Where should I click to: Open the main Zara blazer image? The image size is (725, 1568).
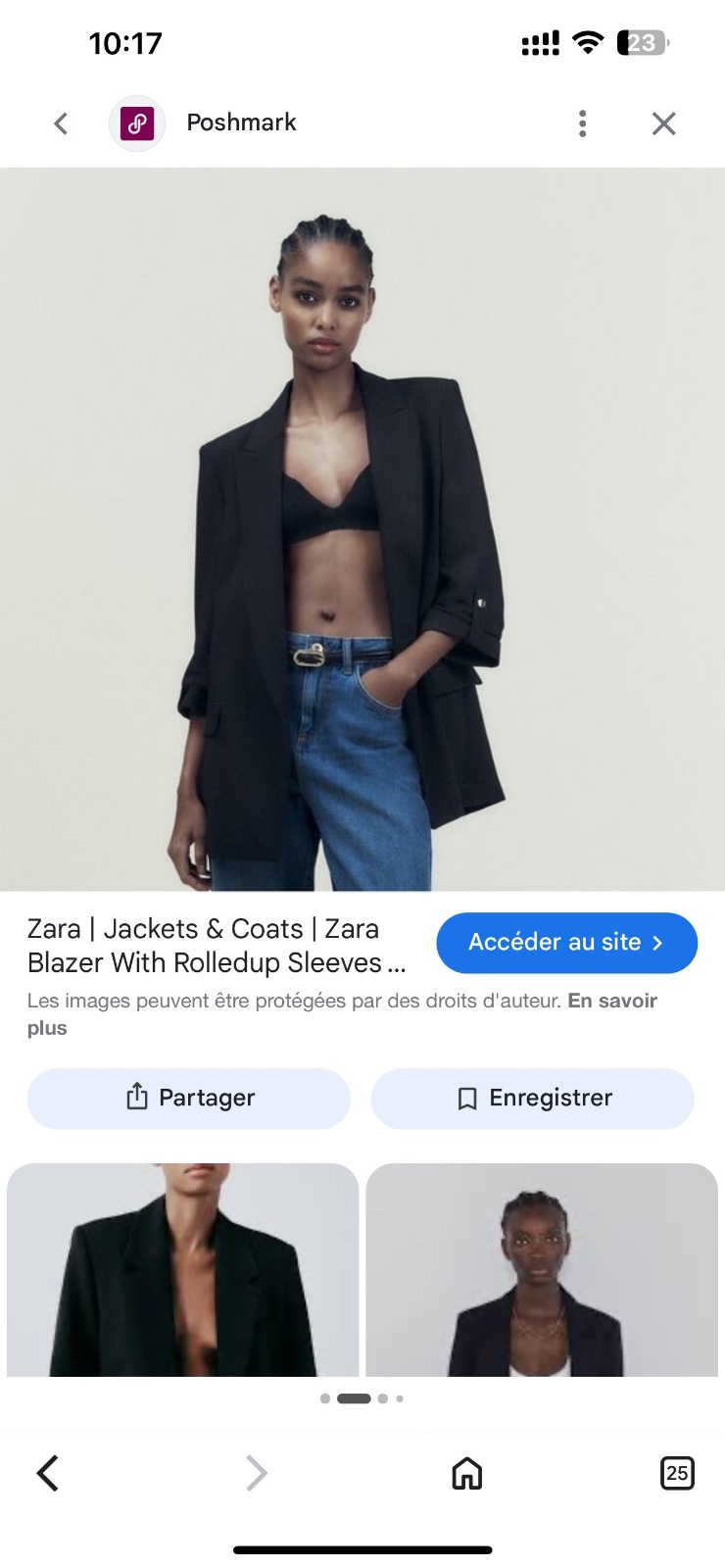(x=362, y=529)
